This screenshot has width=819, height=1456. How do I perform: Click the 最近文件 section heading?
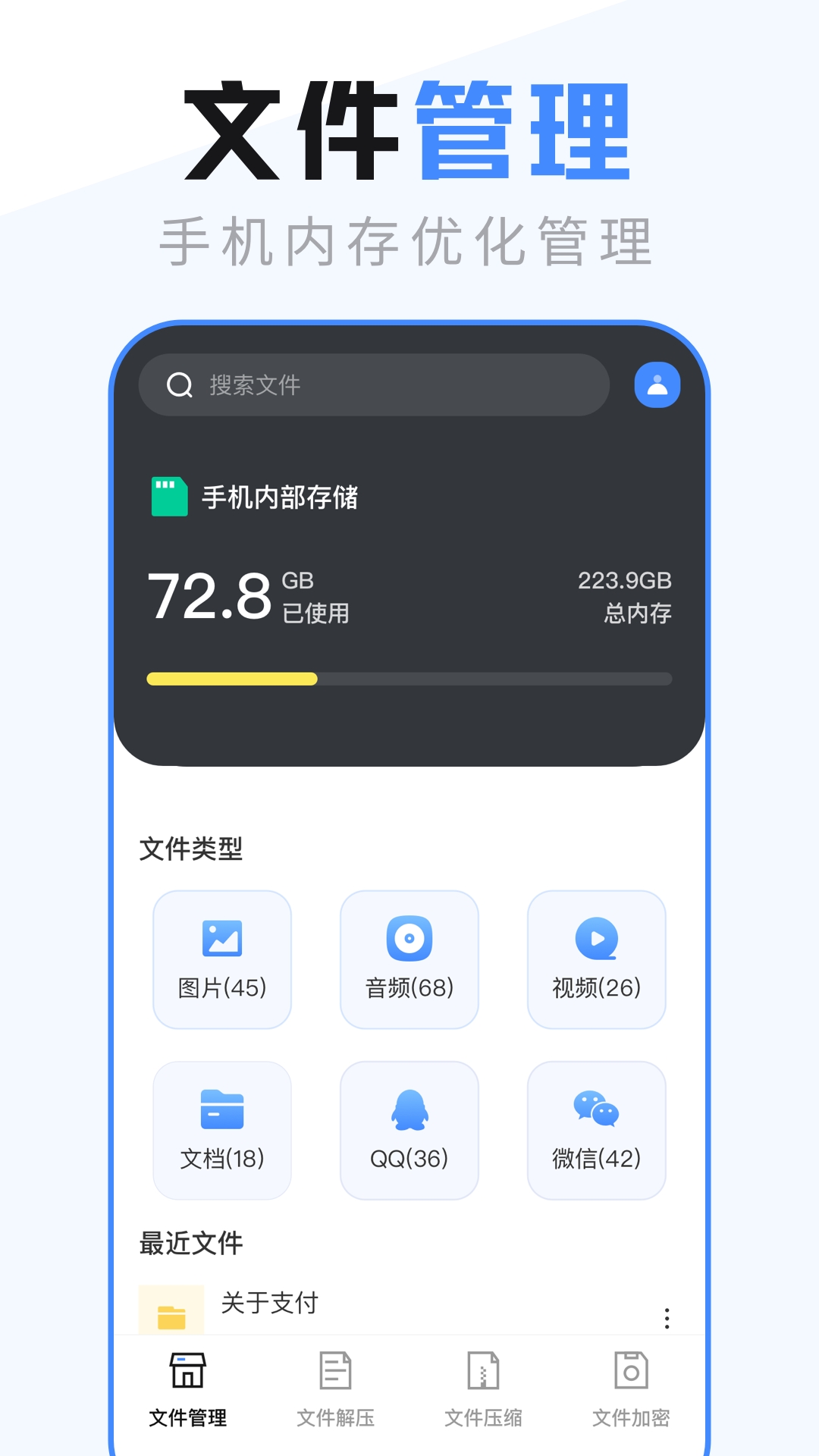click(x=190, y=1241)
